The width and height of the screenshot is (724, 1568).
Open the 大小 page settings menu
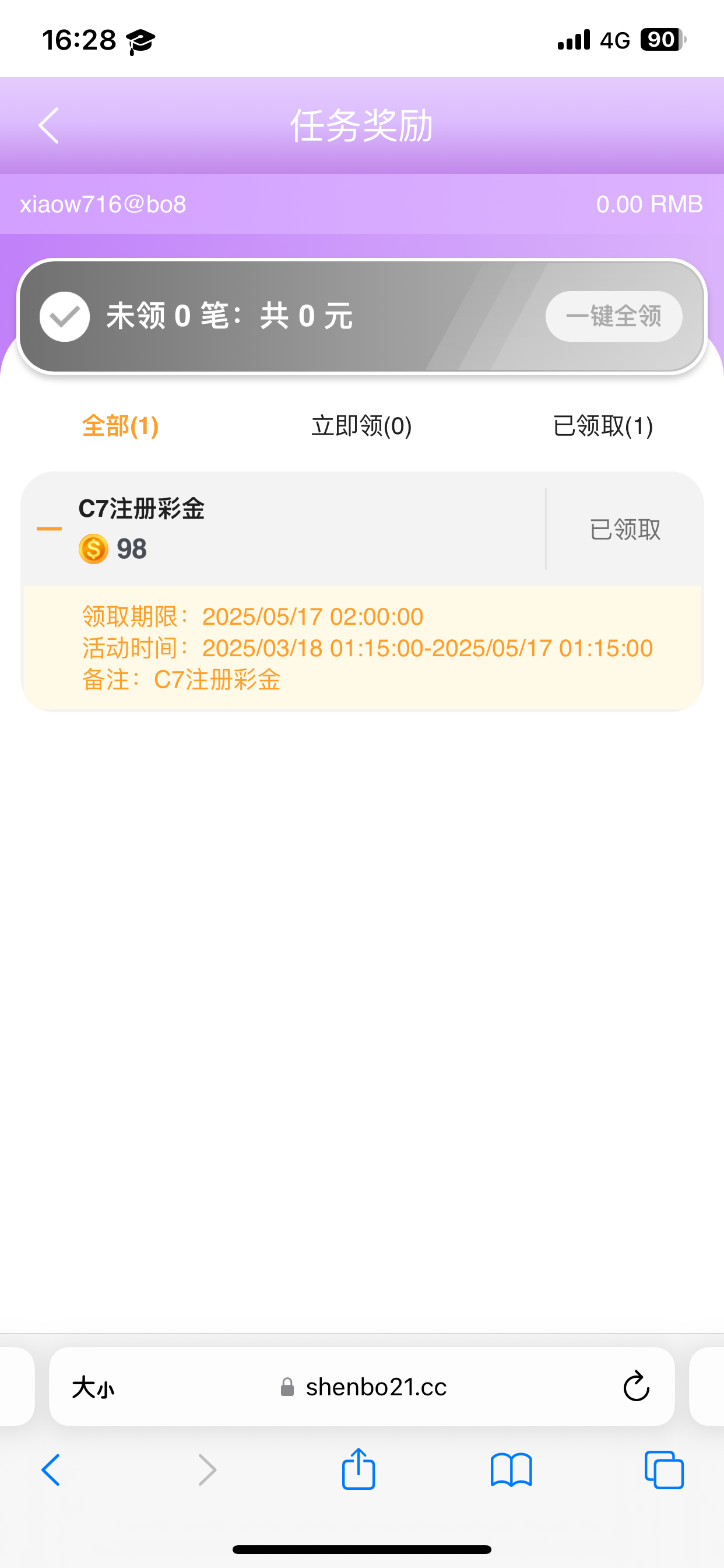(93, 1388)
